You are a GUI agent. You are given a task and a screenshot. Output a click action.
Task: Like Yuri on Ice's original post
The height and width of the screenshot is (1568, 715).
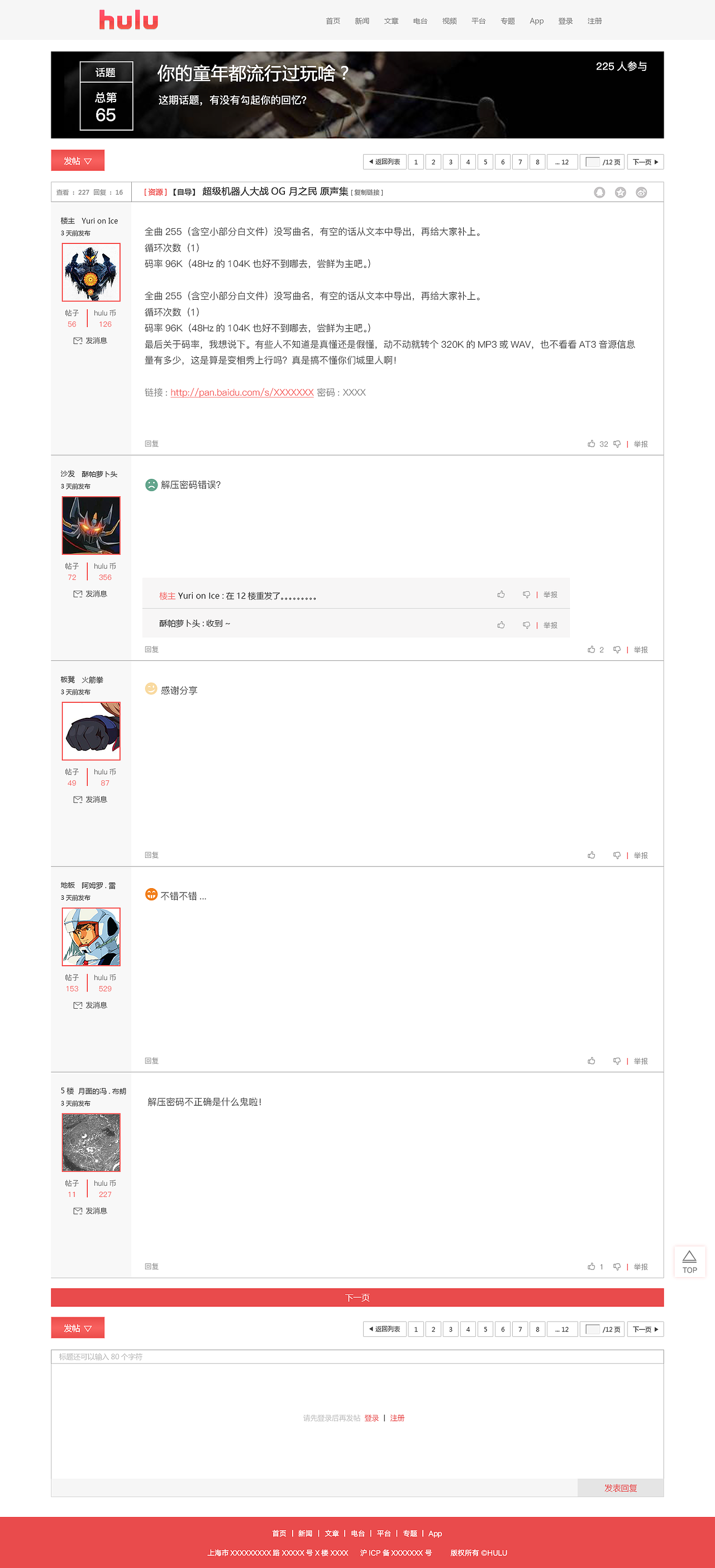click(592, 444)
